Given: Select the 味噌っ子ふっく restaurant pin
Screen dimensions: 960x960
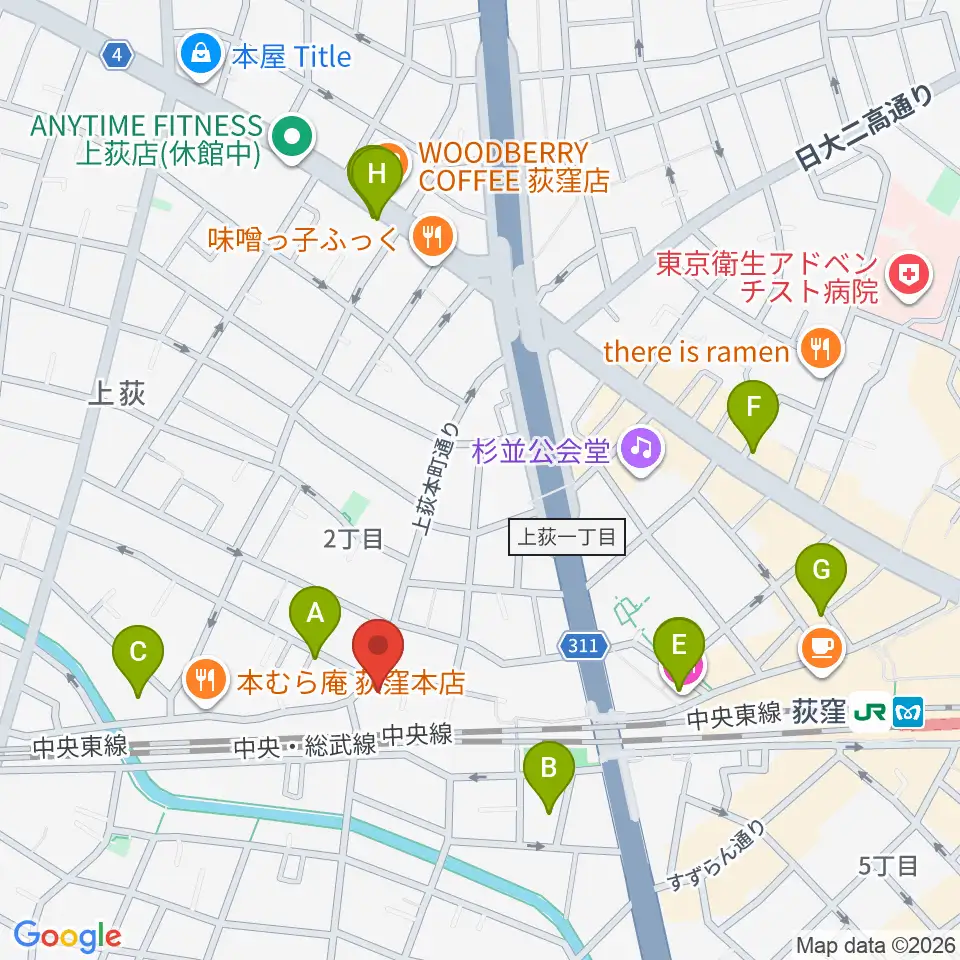Looking at the screenshot, I should [x=433, y=238].
